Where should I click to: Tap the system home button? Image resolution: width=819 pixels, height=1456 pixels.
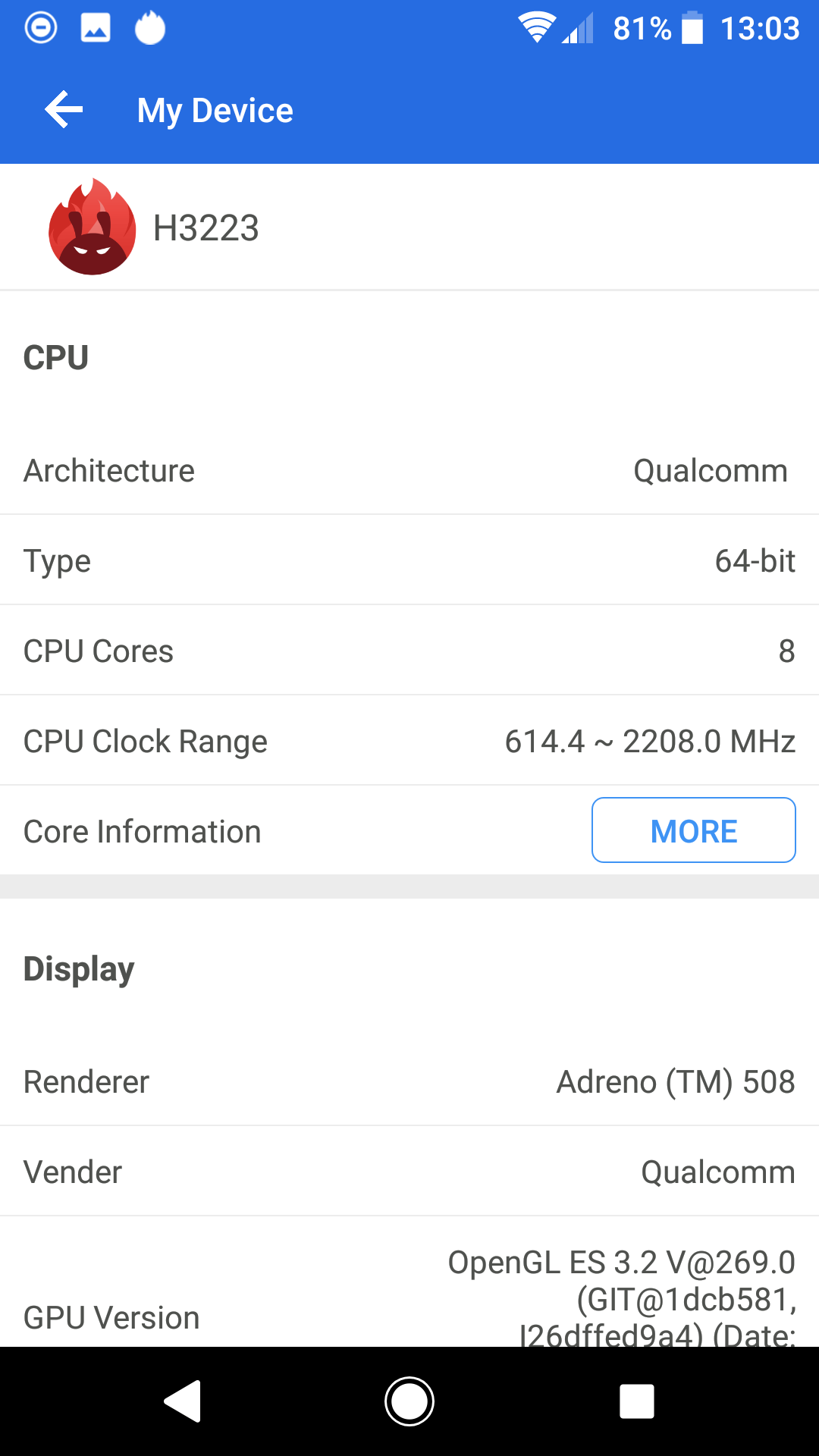(409, 1401)
